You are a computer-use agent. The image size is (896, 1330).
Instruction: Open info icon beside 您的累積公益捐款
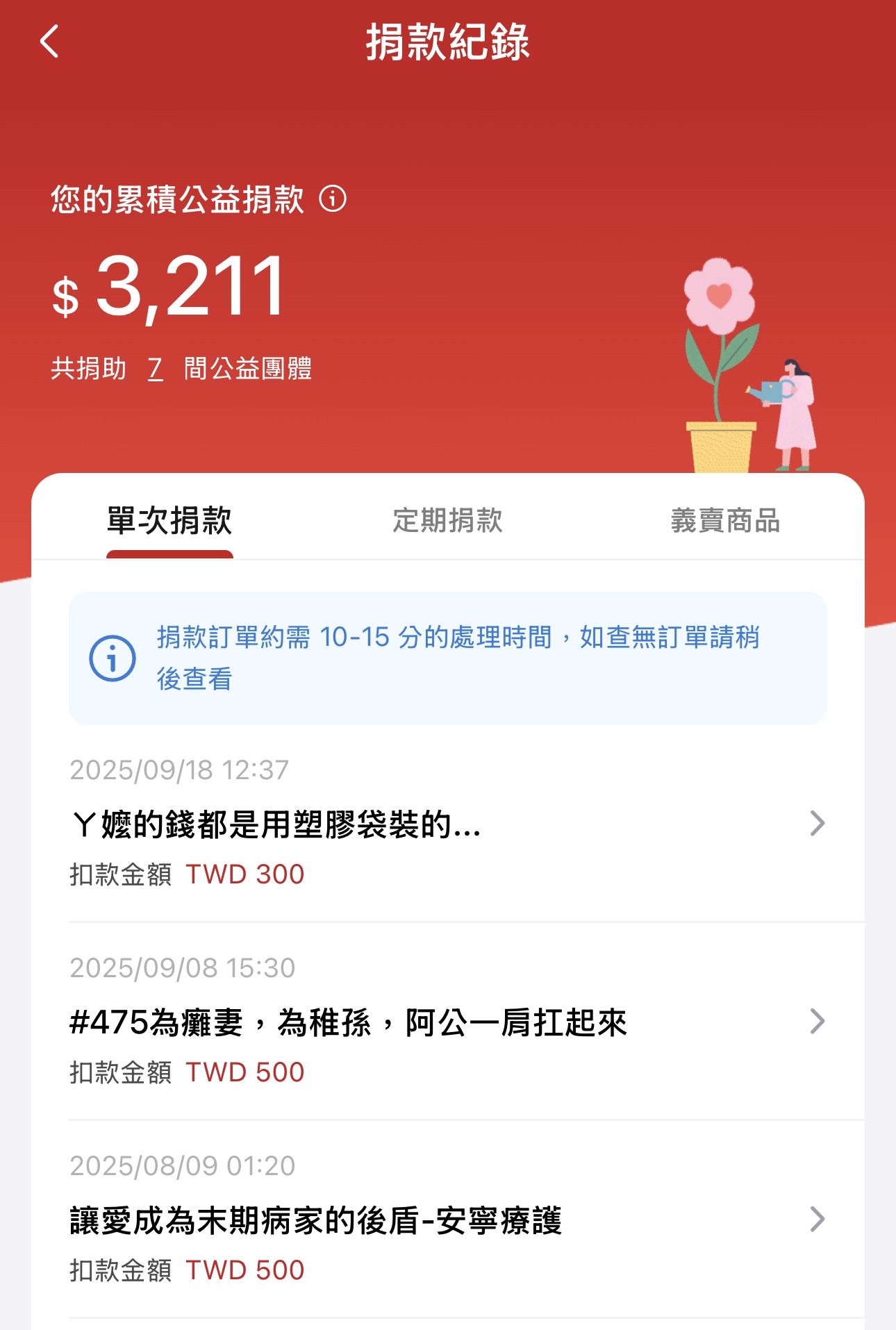(x=333, y=199)
